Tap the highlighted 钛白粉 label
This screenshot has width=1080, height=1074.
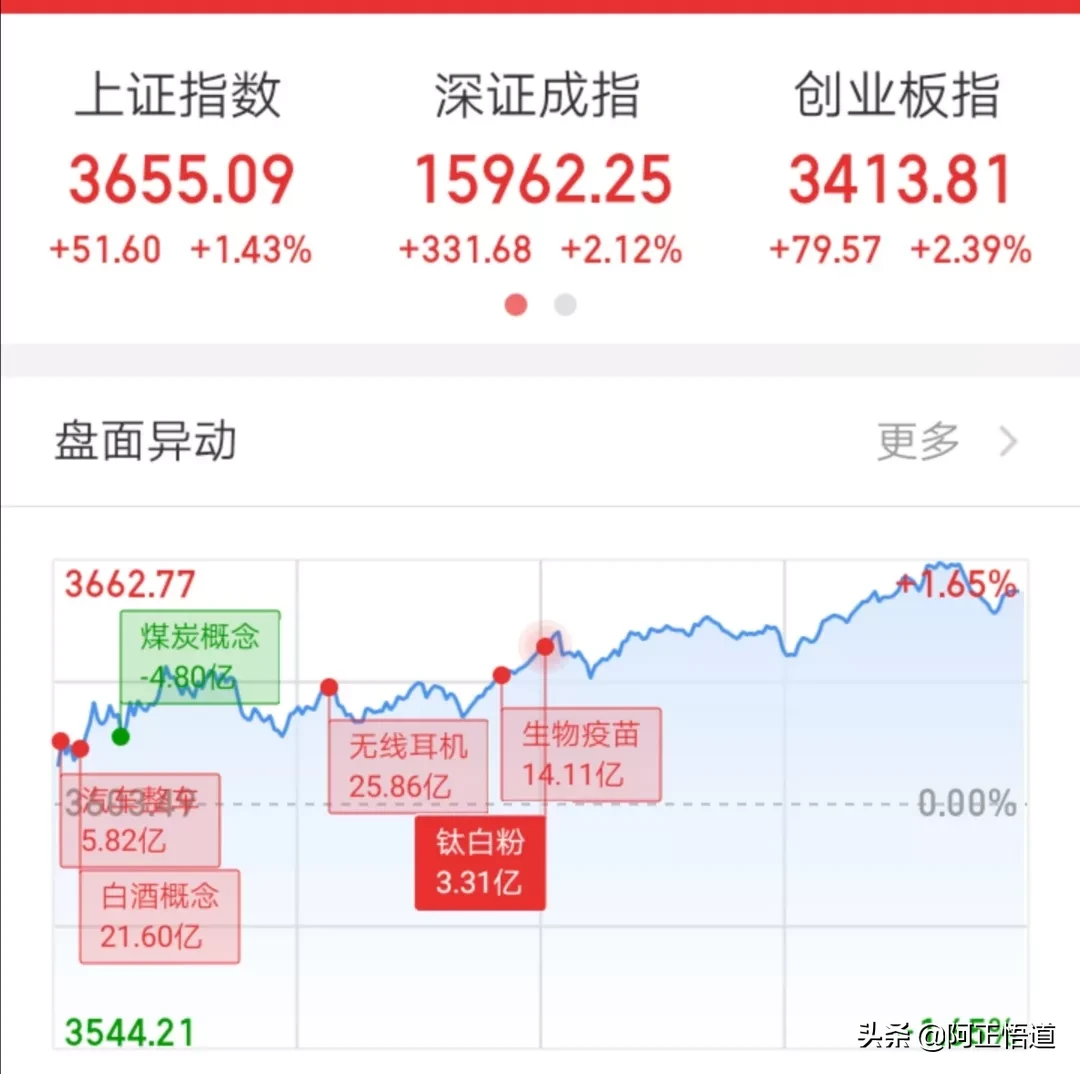point(480,862)
